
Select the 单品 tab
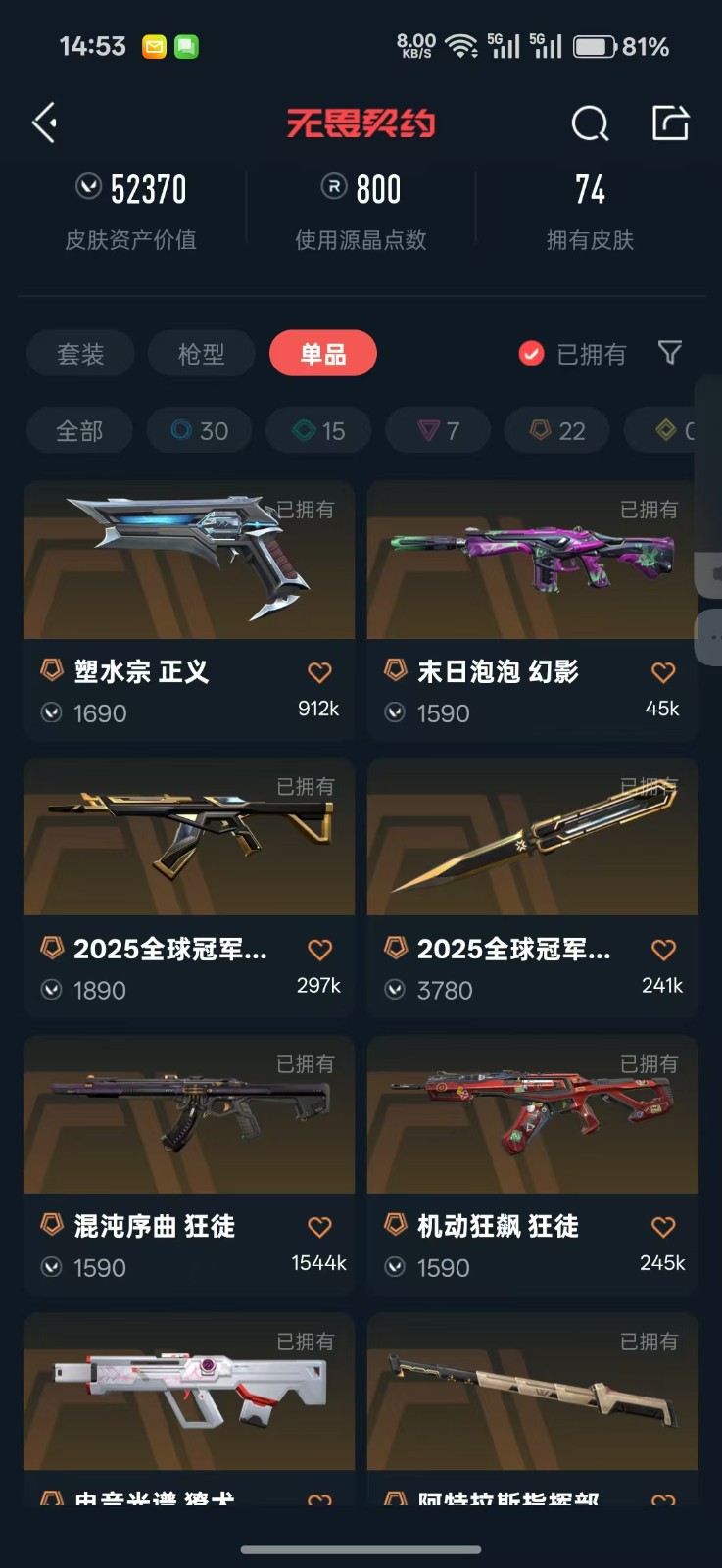coord(322,354)
